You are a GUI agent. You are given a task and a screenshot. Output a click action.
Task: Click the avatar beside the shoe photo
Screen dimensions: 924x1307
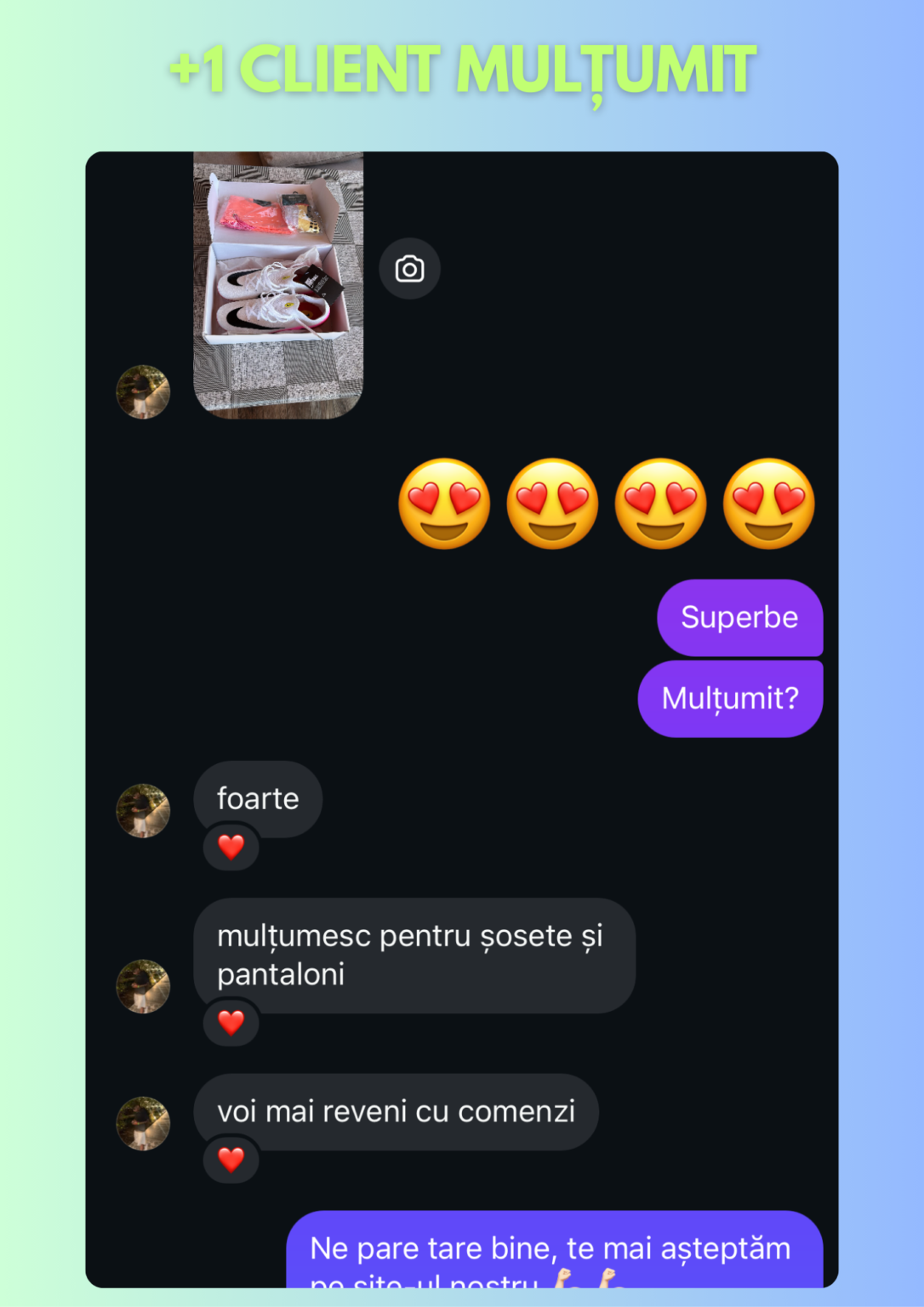(143, 392)
